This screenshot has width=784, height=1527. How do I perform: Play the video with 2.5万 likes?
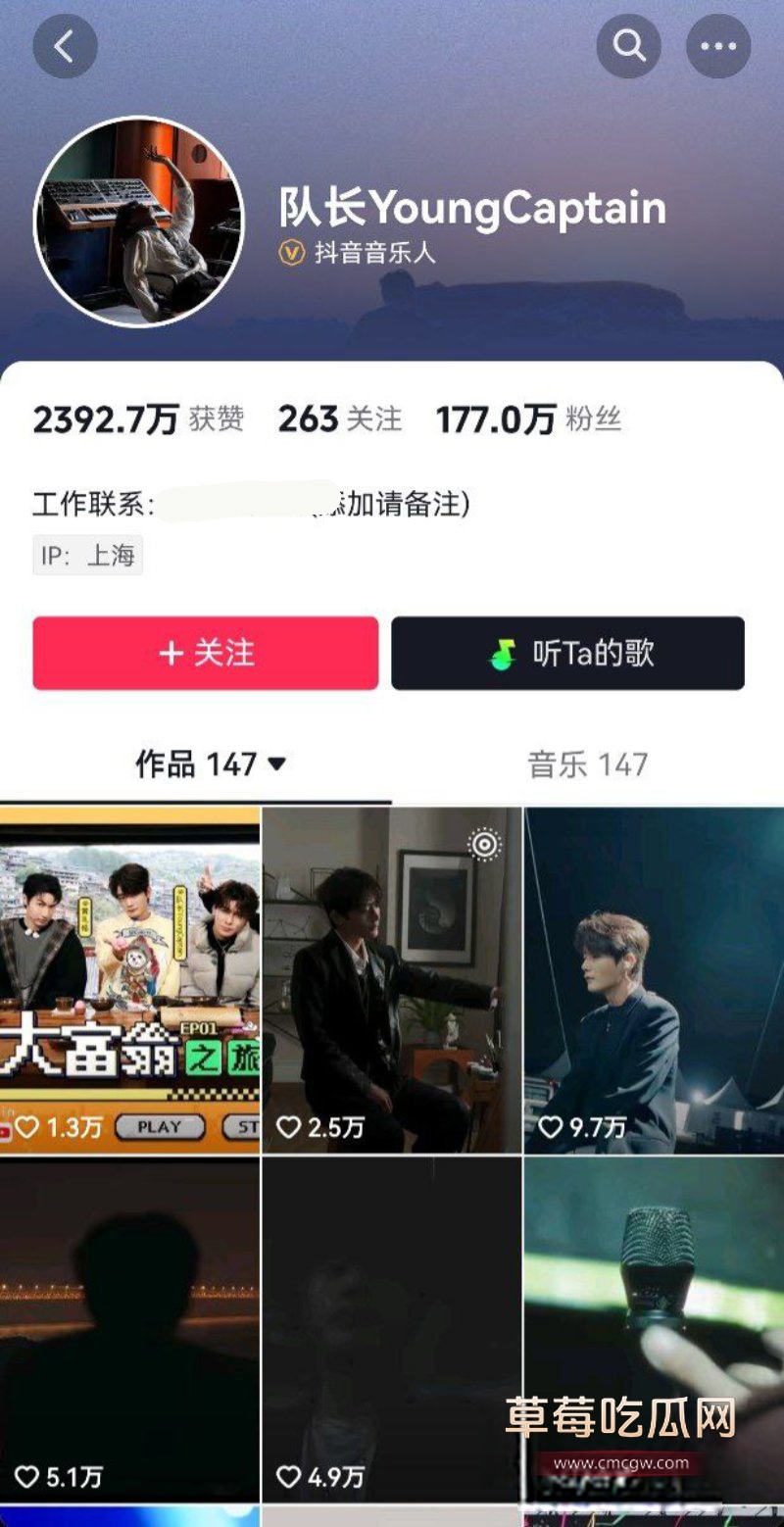(392, 980)
